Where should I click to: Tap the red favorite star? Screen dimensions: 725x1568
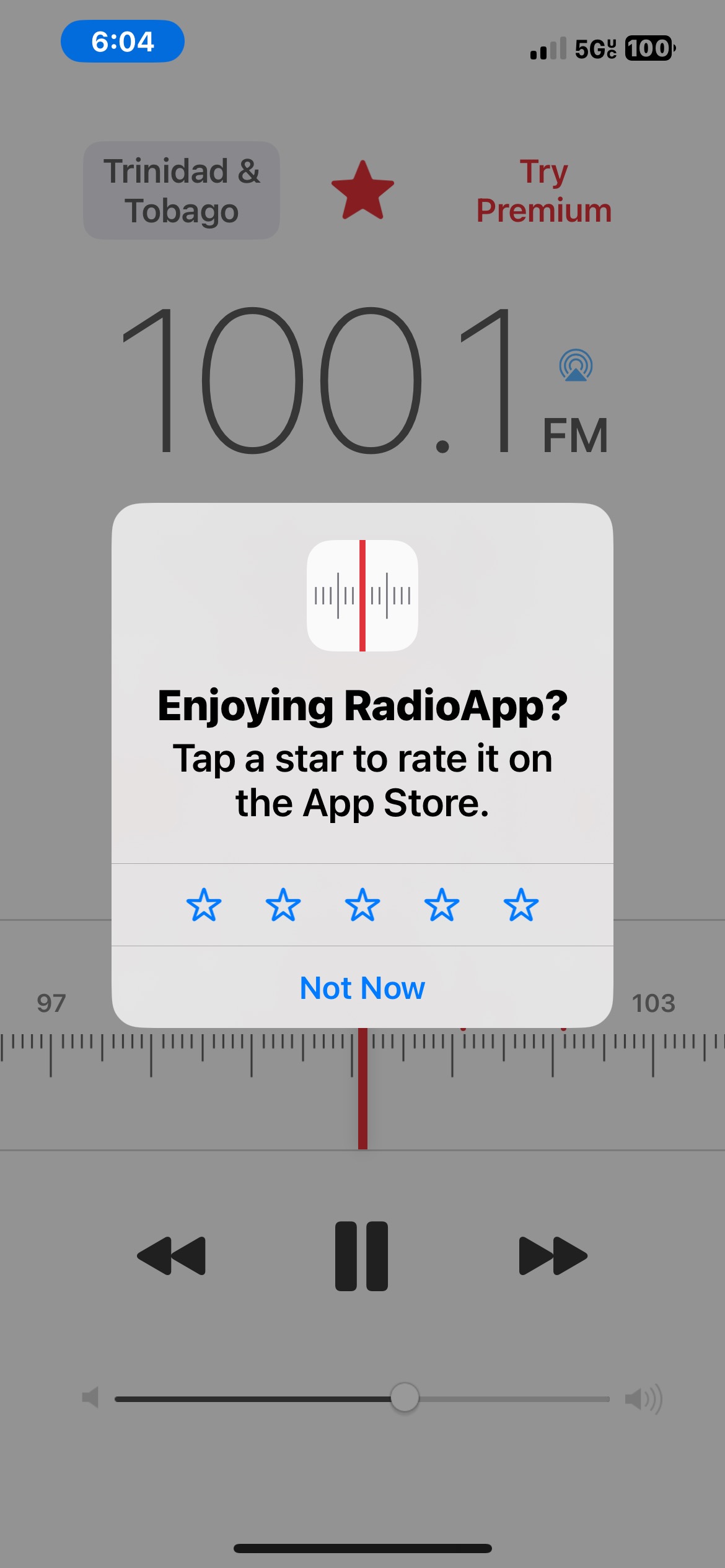coord(362,191)
